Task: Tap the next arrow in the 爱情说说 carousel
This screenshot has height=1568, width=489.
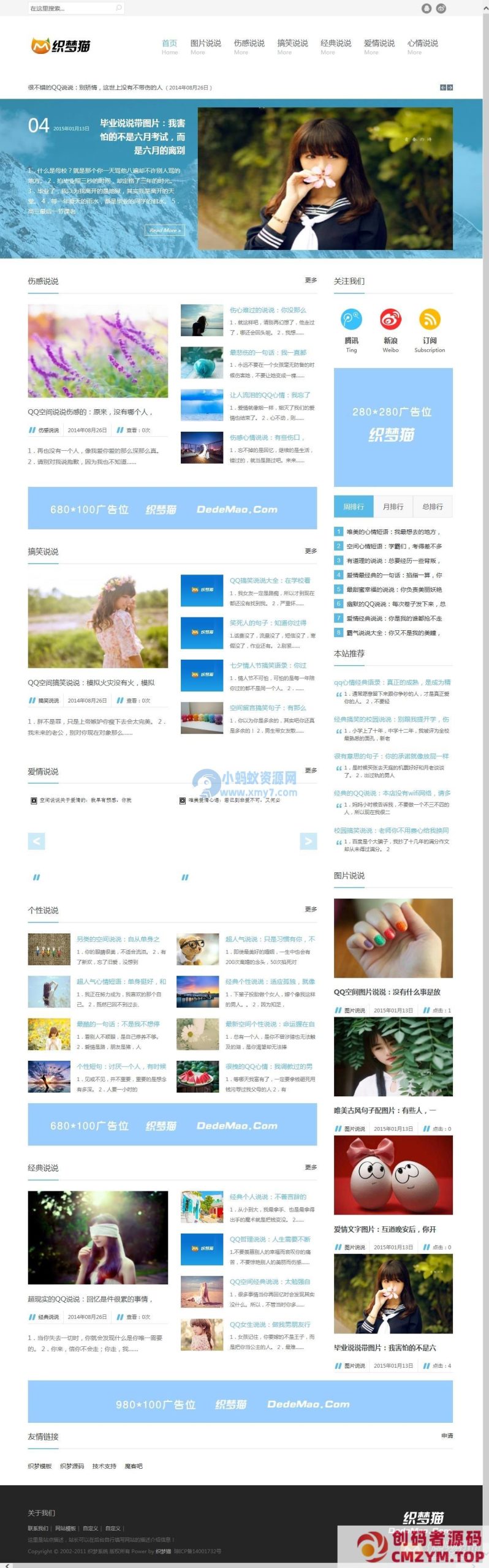Action: pyautogui.click(x=308, y=841)
